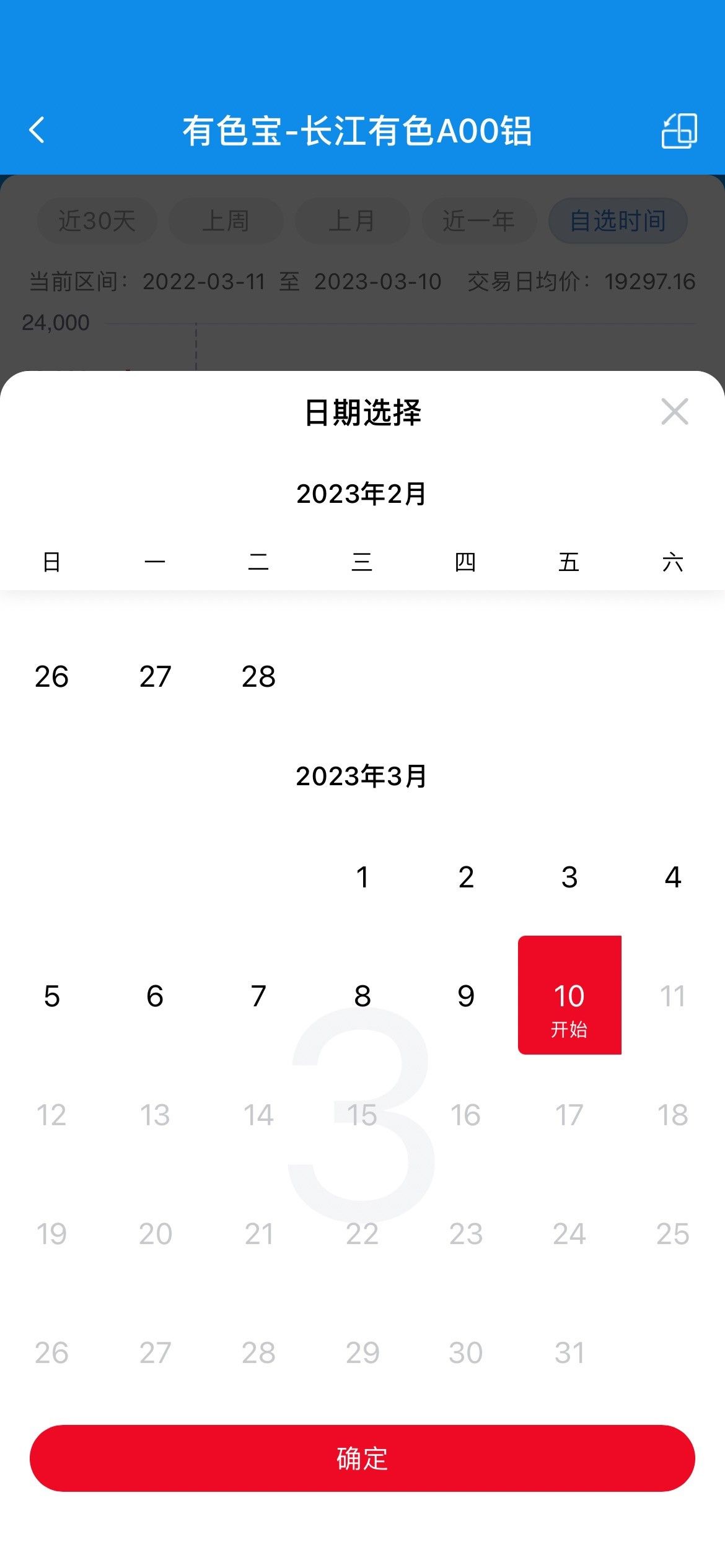This screenshot has height=1568, width=725.
Task: Choose March 1 in the calendar
Action: (x=362, y=877)
